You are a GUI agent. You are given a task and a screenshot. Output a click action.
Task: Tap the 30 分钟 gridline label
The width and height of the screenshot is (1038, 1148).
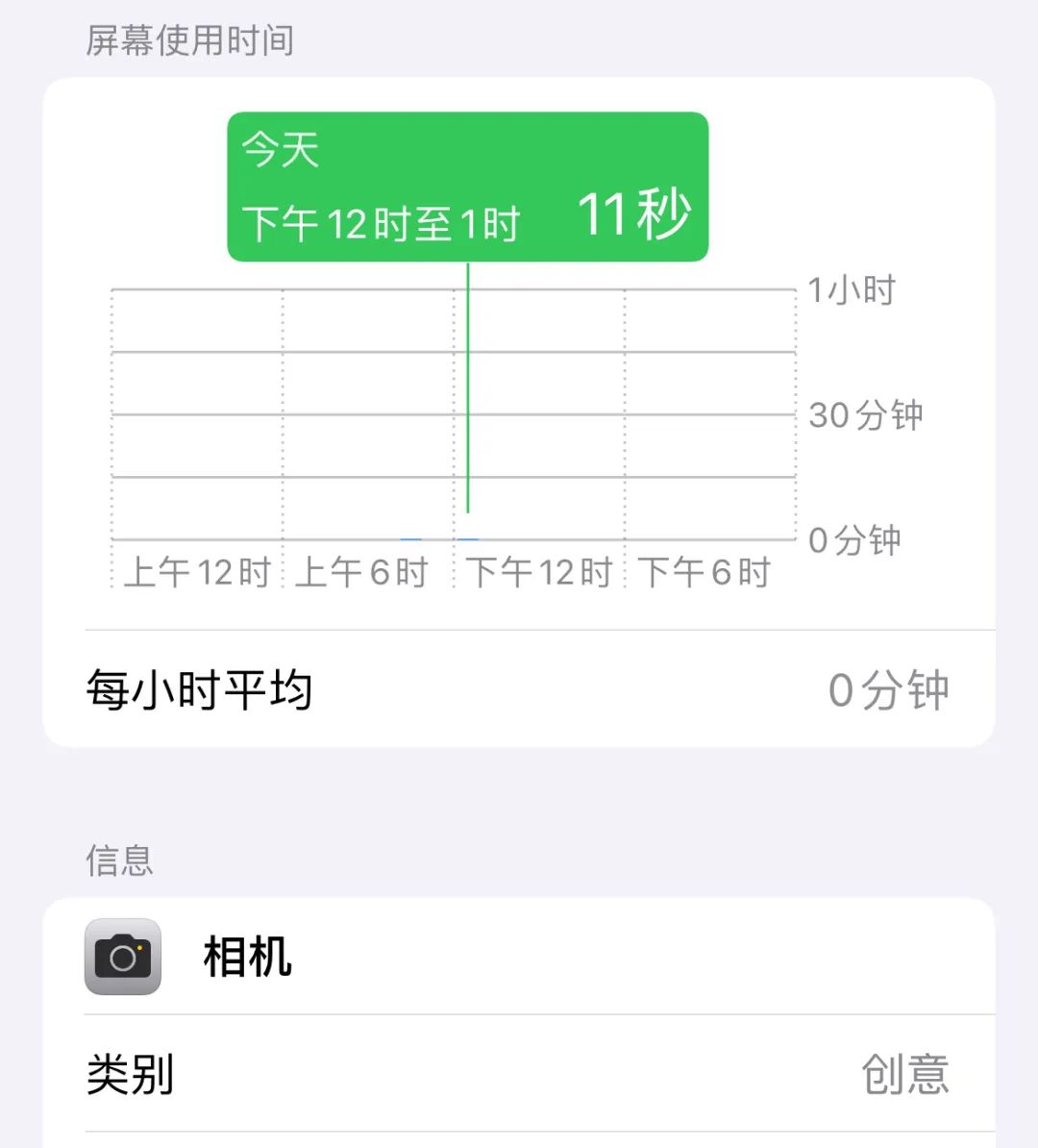[x=868, y=415]
